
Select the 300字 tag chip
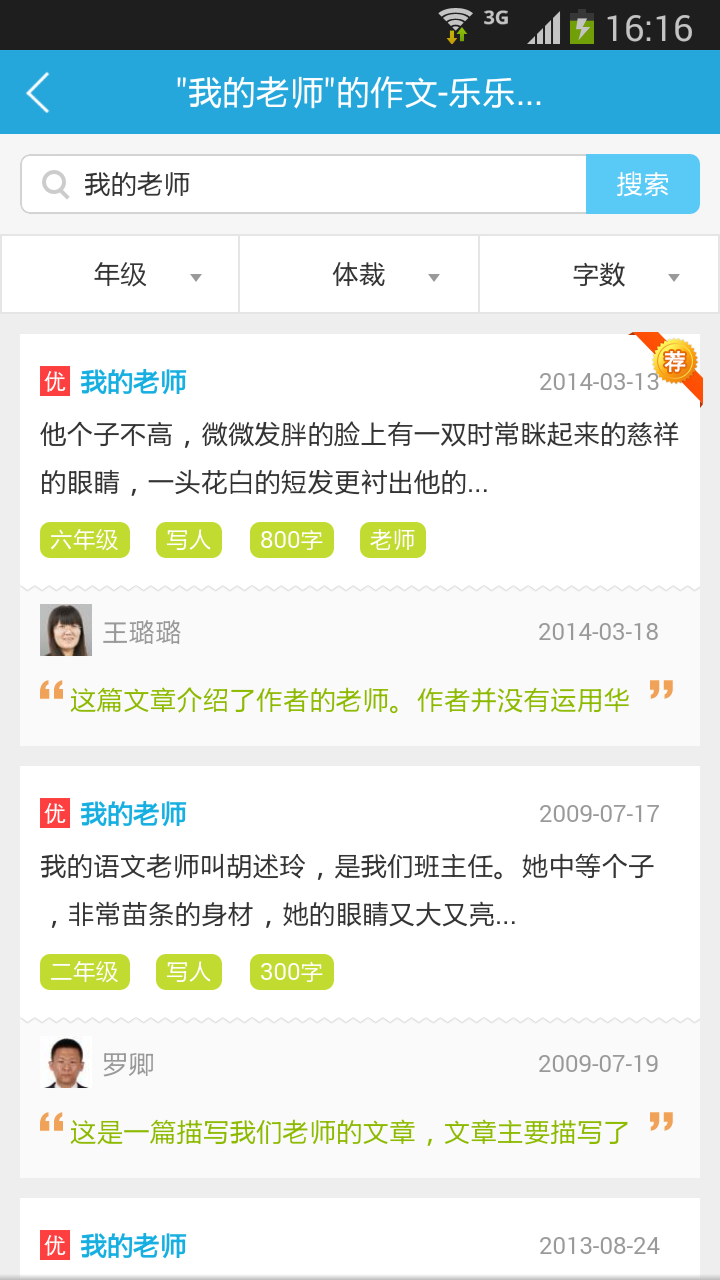tap(291, 972)
